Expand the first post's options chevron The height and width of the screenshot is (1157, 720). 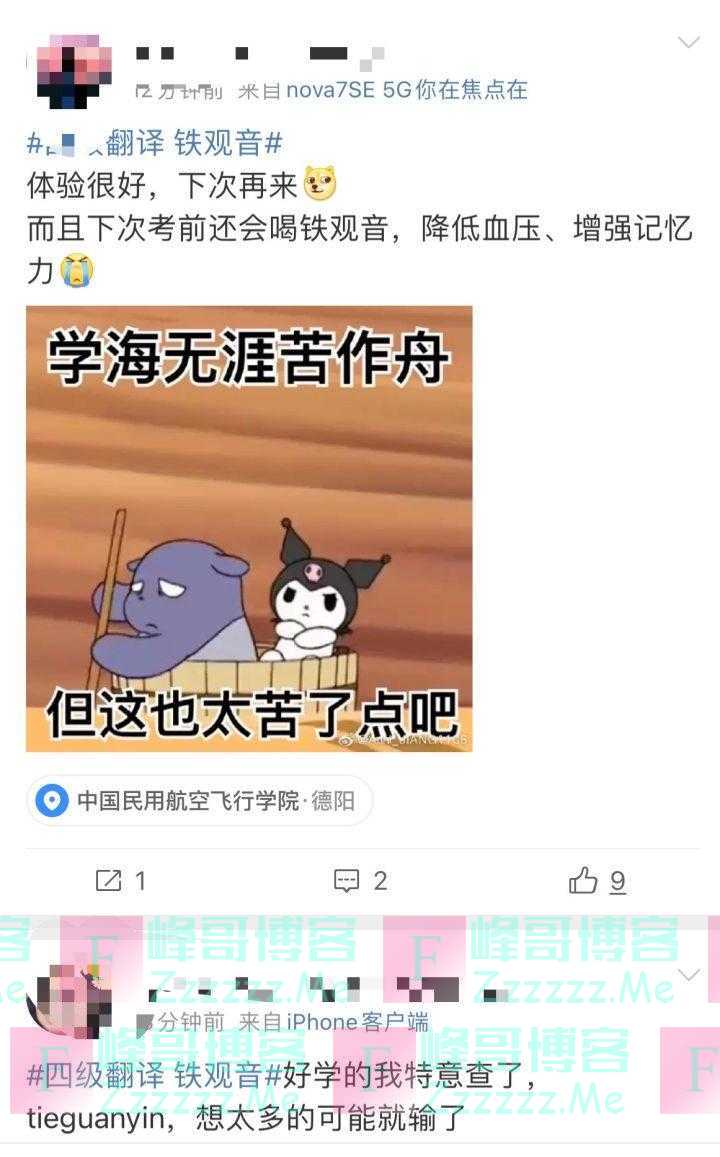pos(689,42)
